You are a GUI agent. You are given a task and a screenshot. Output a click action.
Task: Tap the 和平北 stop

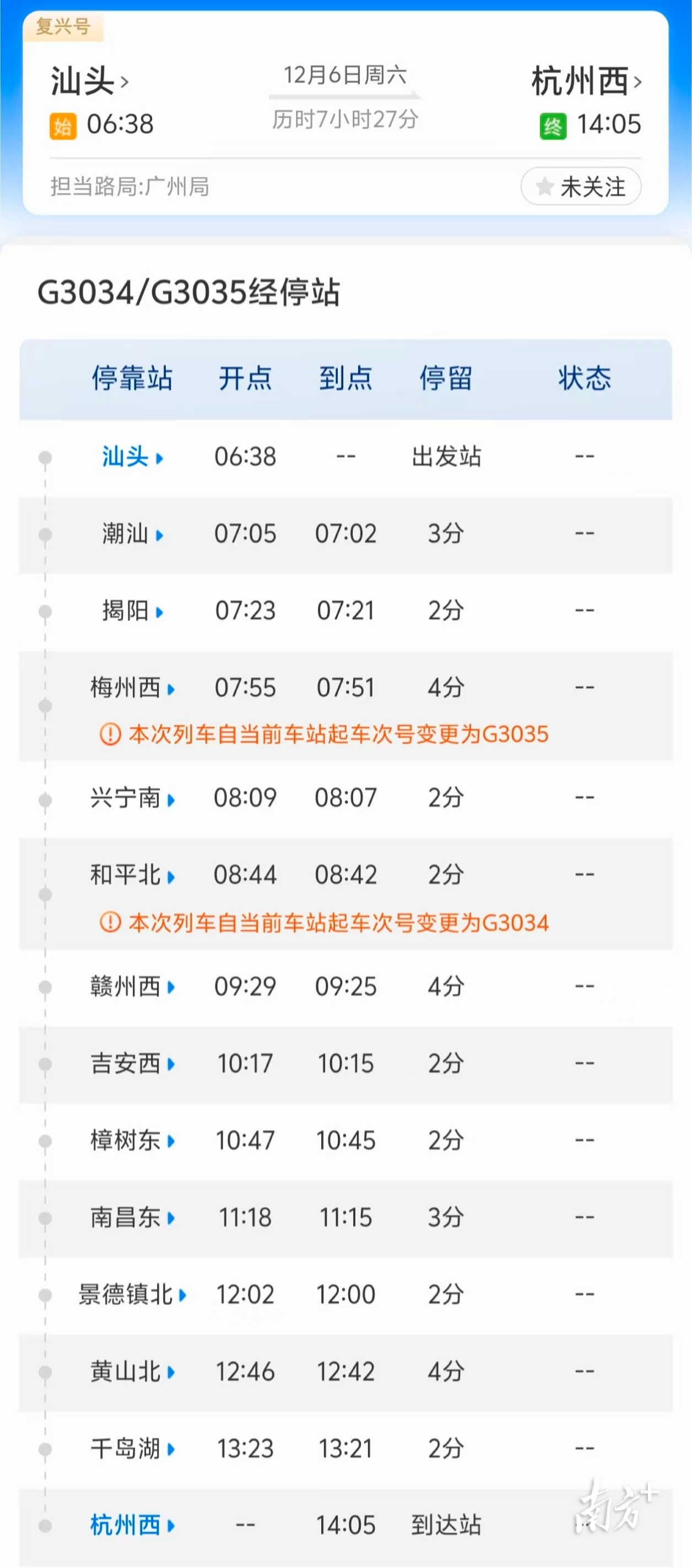click(x=132, y=875)
